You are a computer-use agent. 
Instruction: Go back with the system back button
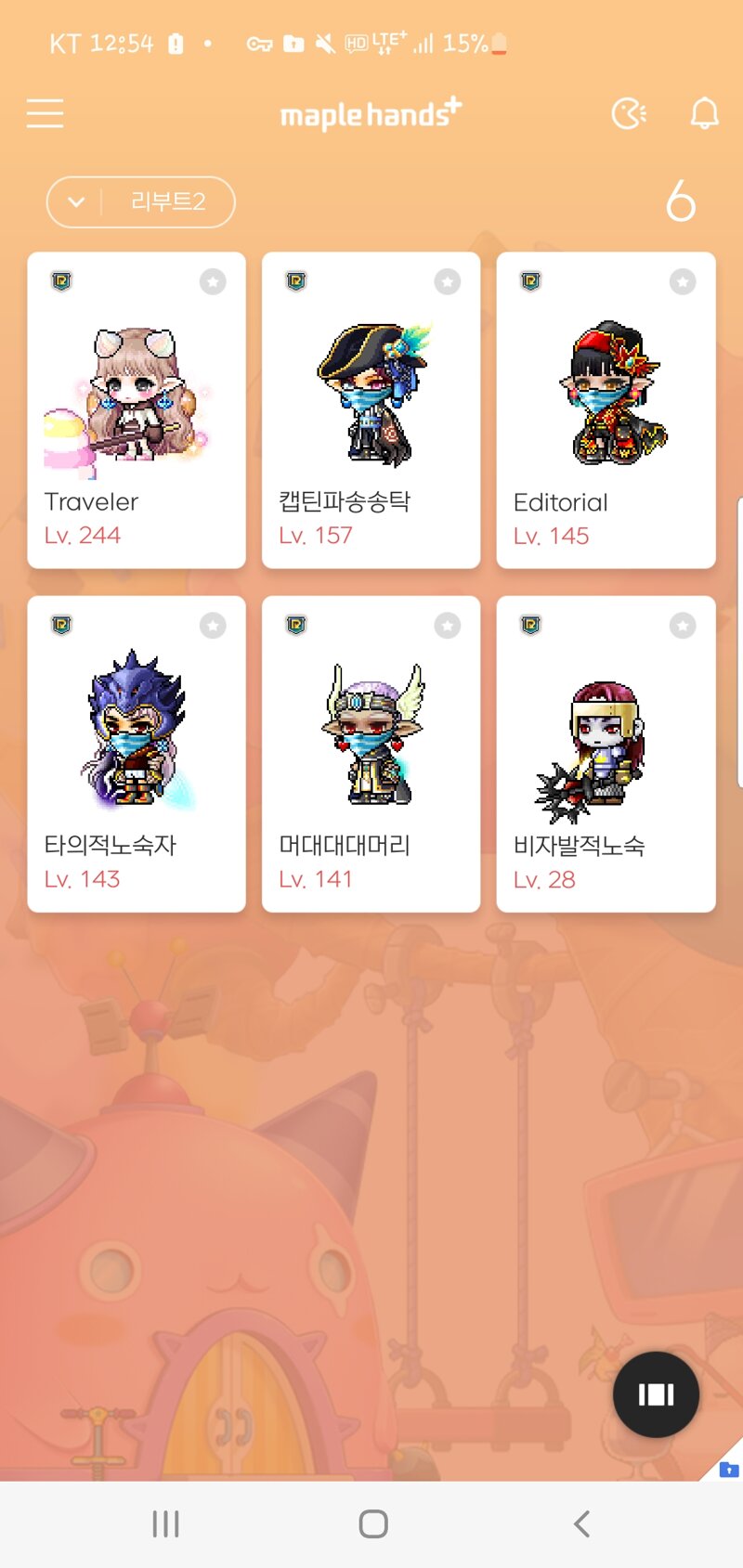581,1523
